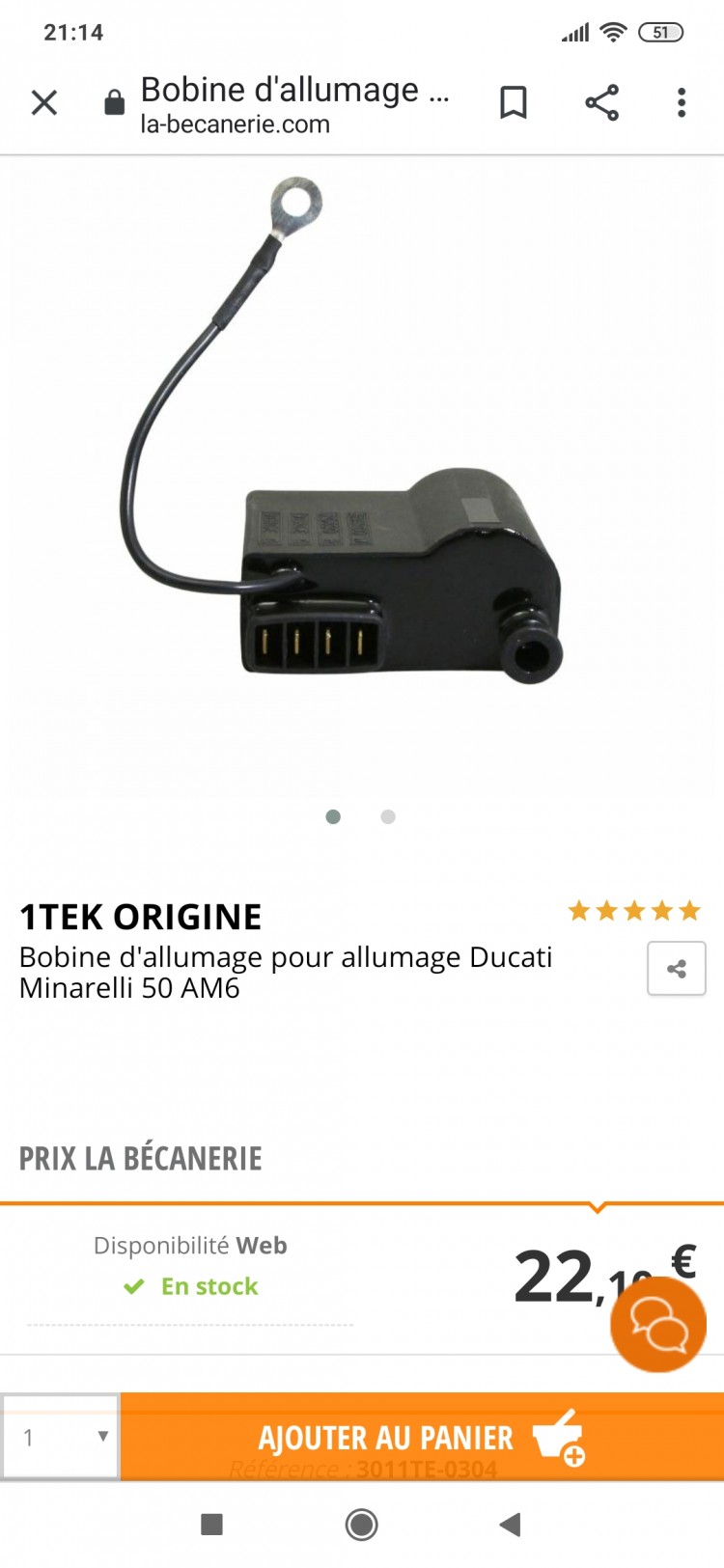Viewport: 724px width, 1568px height.
Task: Share the page from the browser toolbar
Action: coord(601,102)
